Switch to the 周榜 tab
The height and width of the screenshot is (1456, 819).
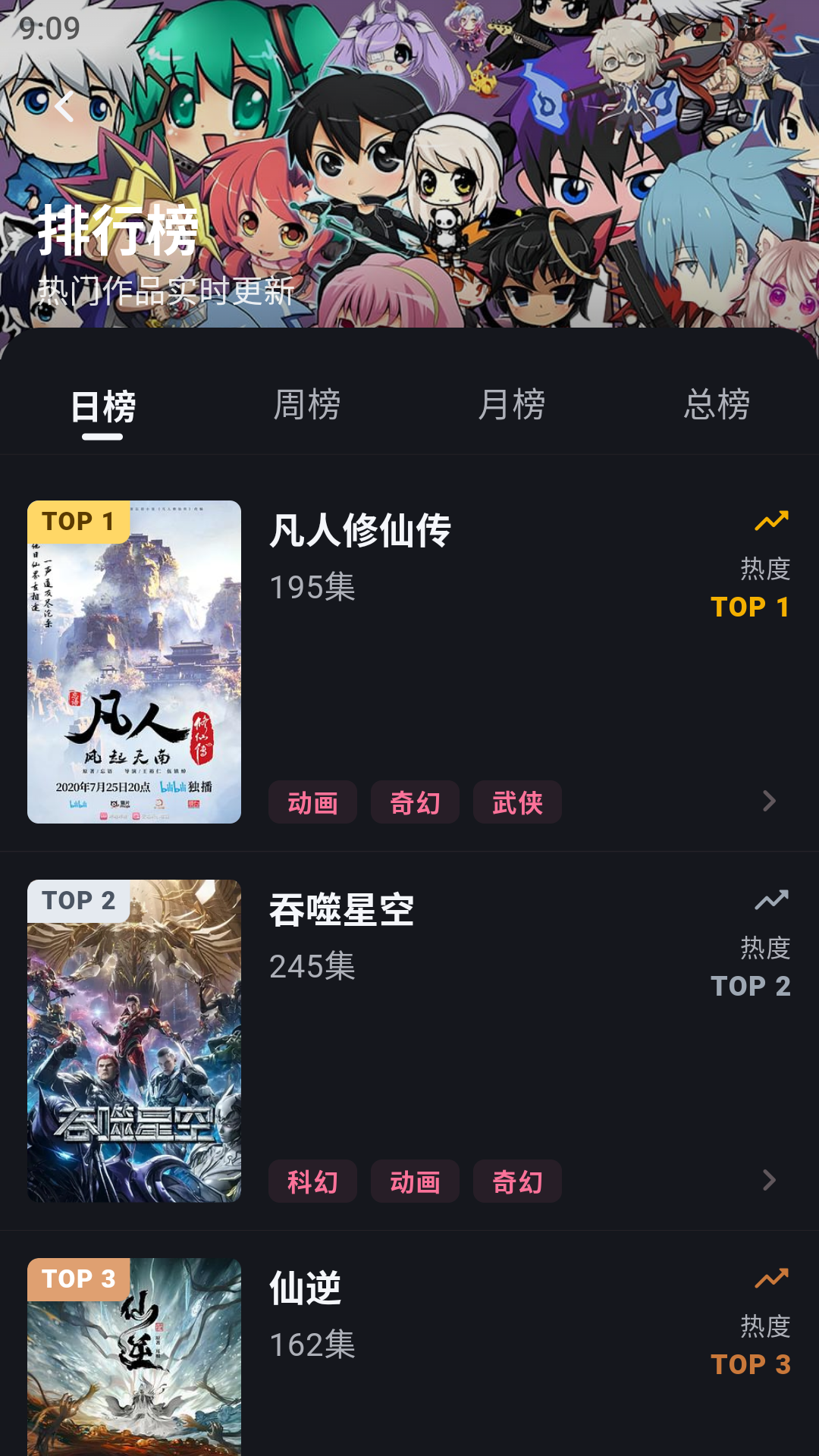pos(307,404)
